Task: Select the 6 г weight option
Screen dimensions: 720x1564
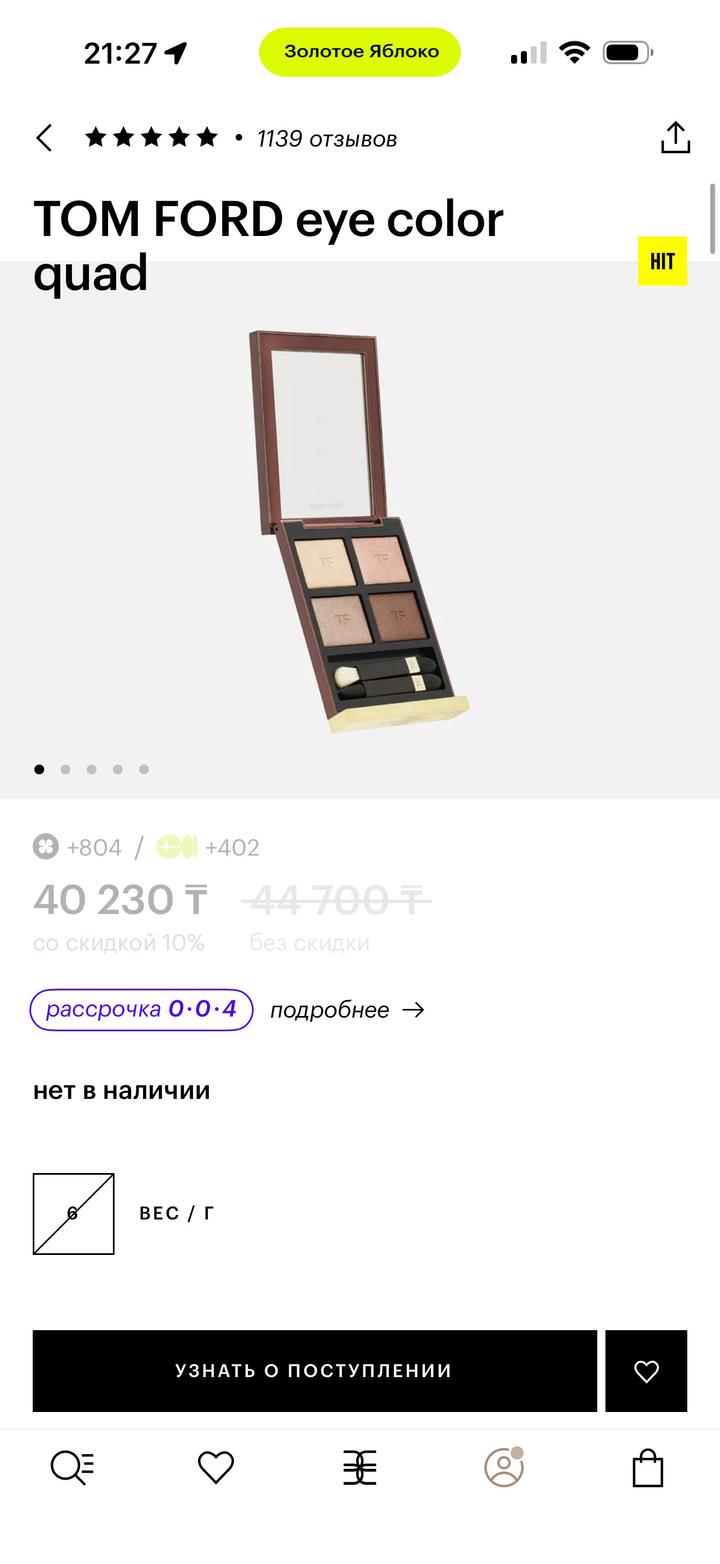Action: pyautogui.click(x=73, y=1213)
